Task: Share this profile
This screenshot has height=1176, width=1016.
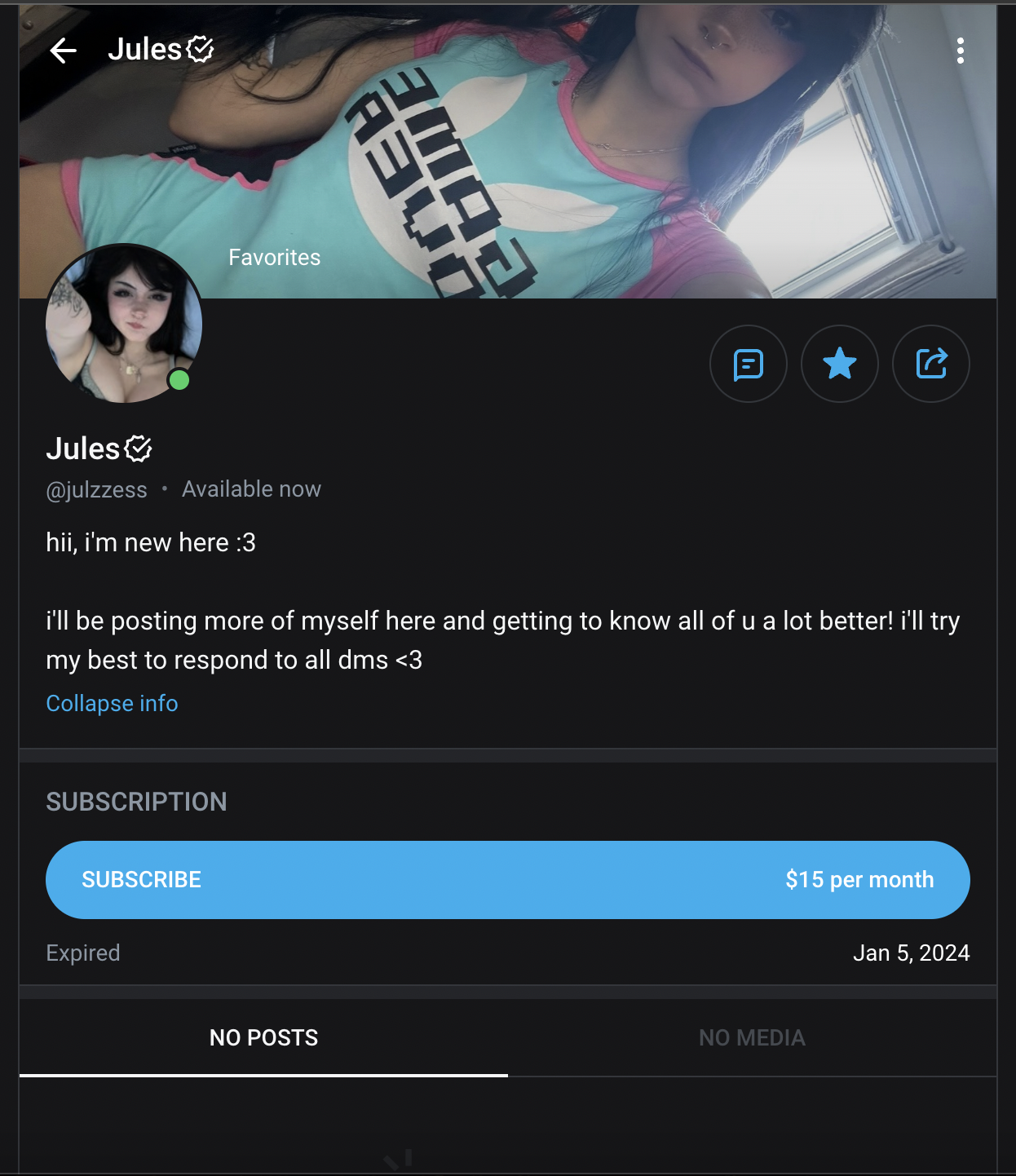Action: 930,364
